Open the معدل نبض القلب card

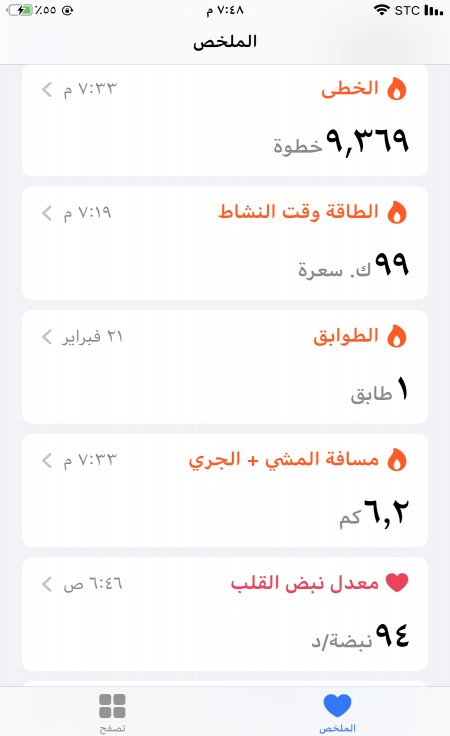click(x=225, y=614)
